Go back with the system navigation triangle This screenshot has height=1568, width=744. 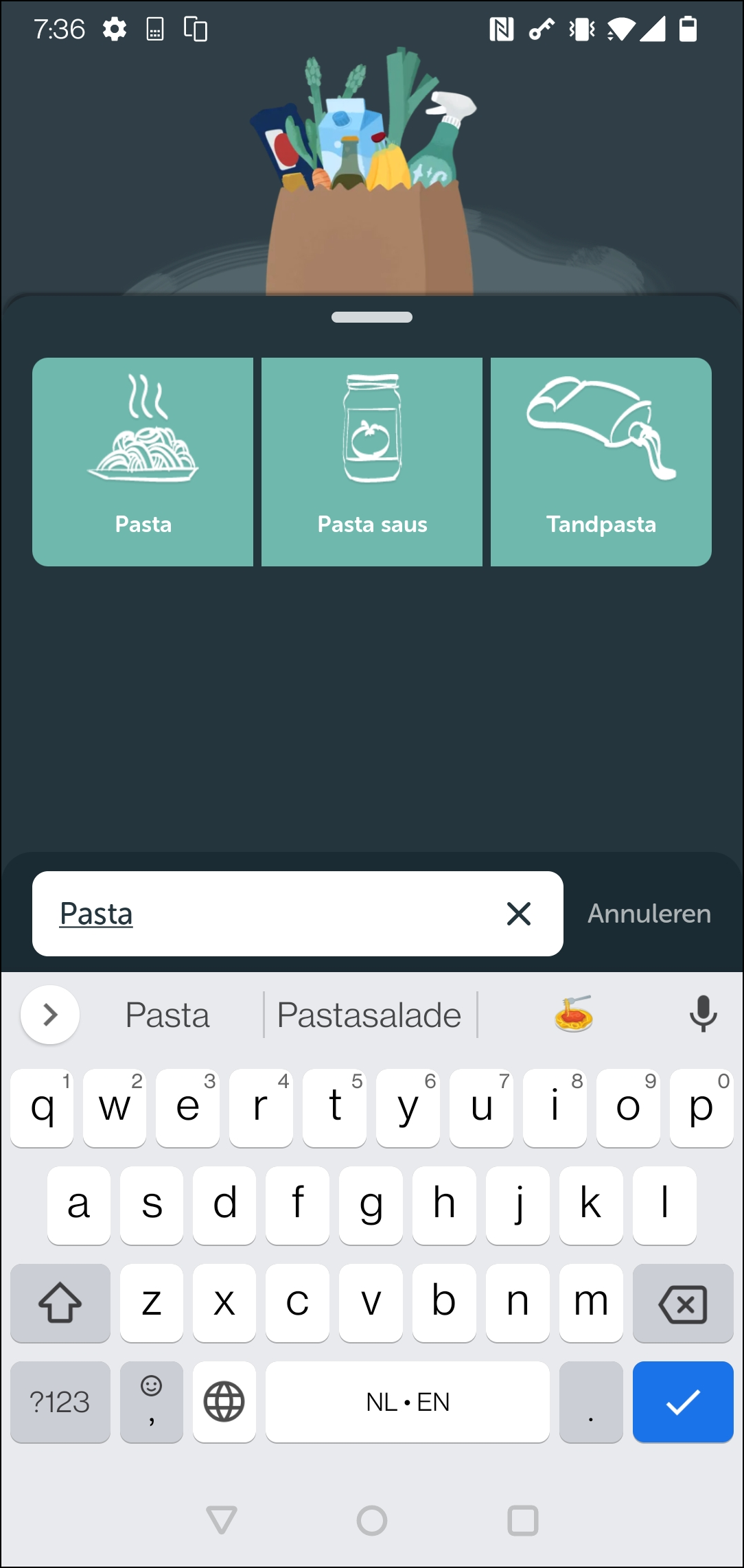coord(222,1520)
